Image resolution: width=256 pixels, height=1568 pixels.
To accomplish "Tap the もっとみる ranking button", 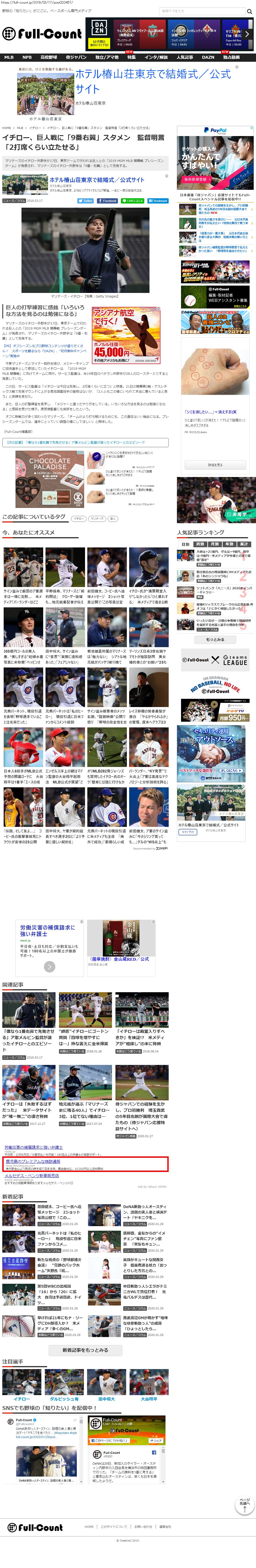I will point(215,639).
